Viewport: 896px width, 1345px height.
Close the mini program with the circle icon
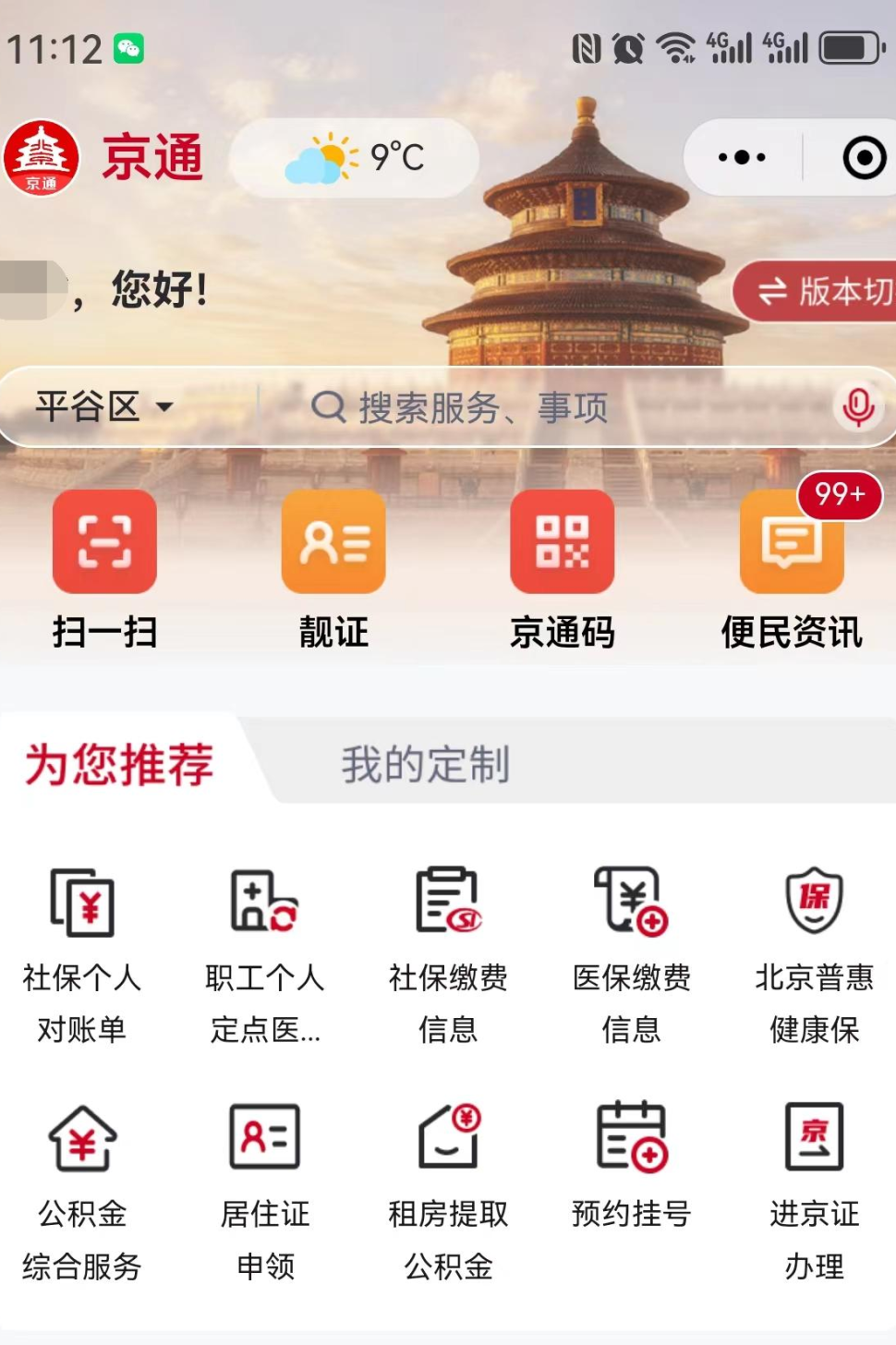coord(864,158)
